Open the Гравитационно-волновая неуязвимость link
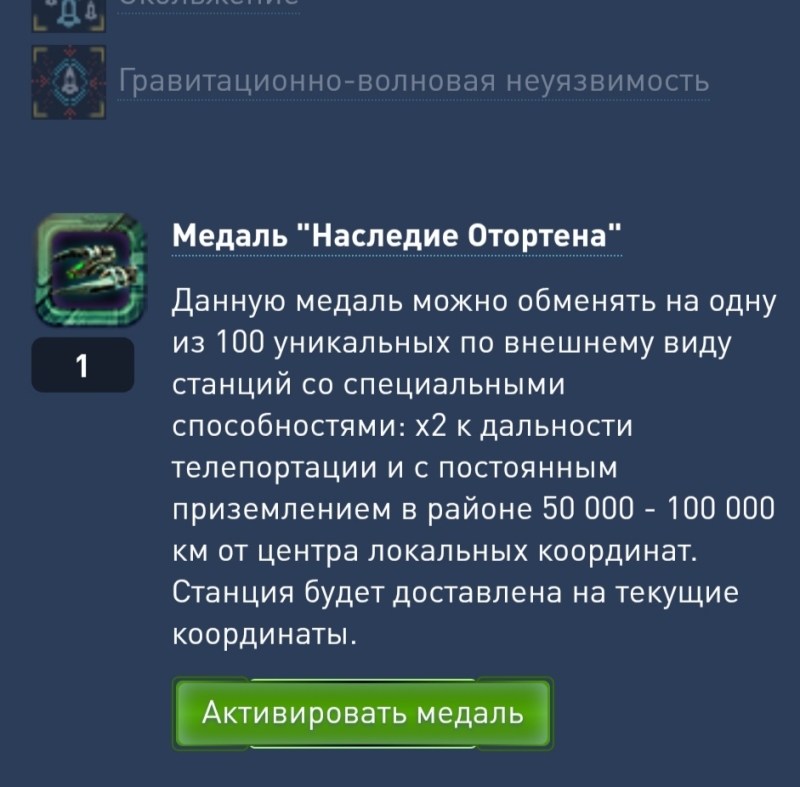 pyautogui.click(x=414, y=81)
